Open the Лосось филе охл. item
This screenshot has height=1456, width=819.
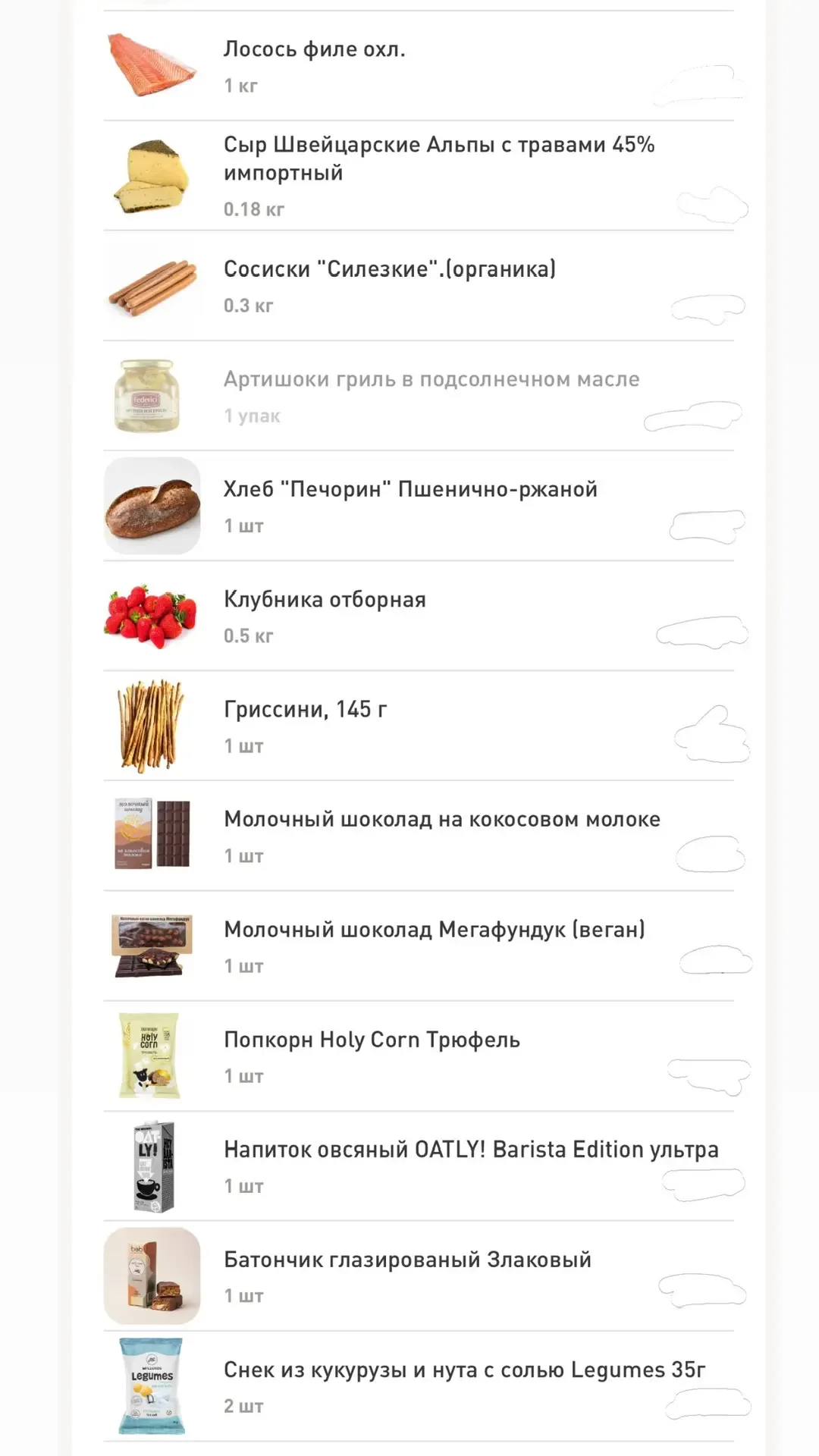pyautogui.click(x=315, y=50)
